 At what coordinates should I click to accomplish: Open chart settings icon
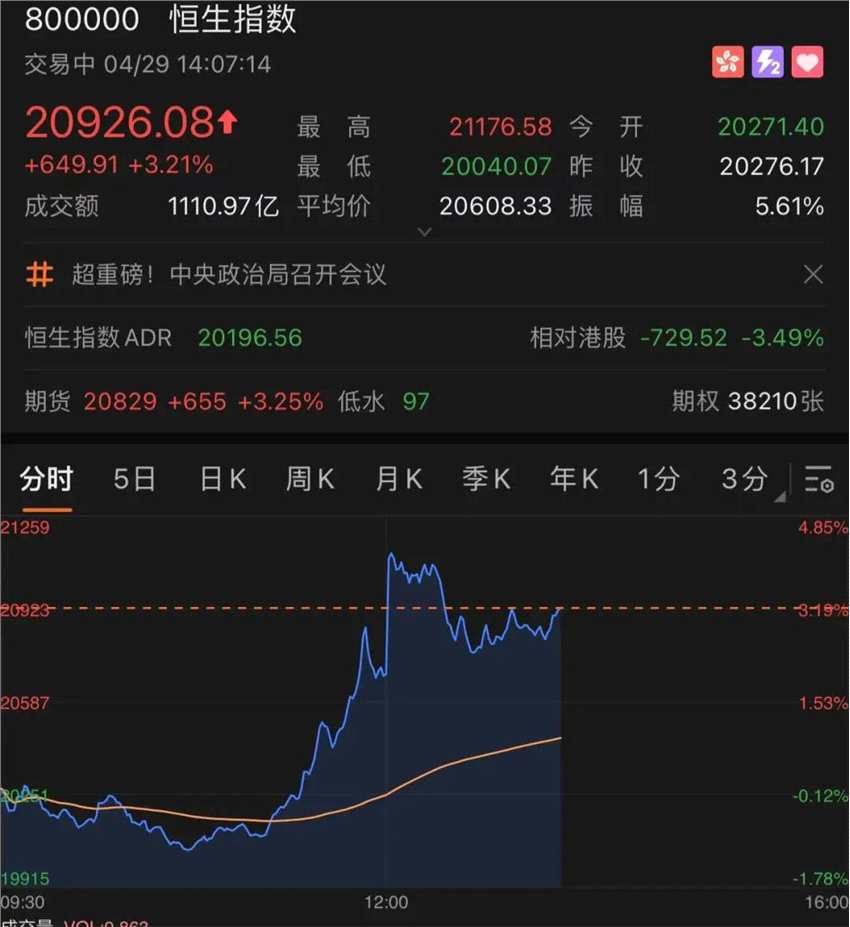click(x=819, y=480)
